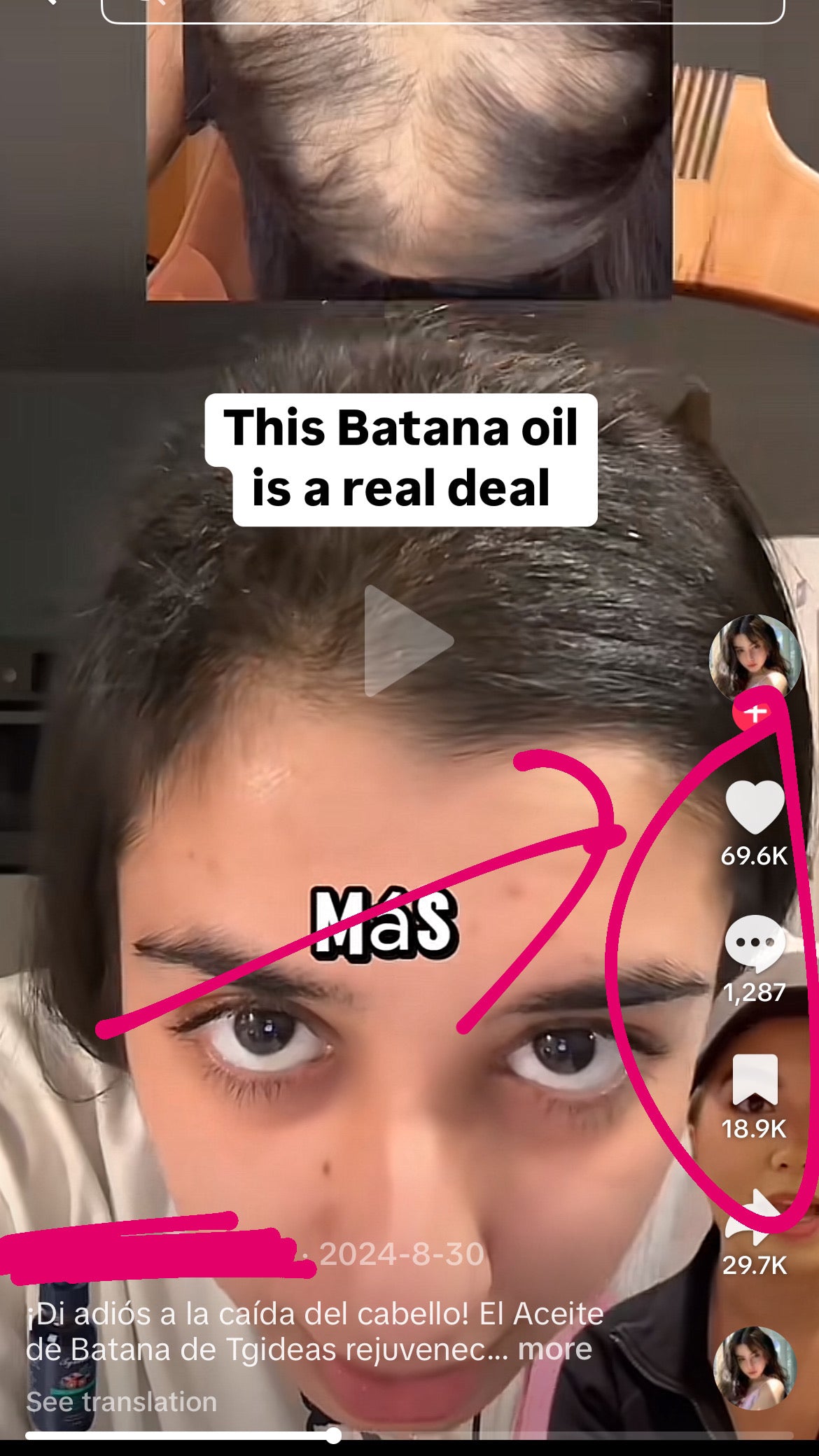Viewport: 819px width, 1456px height.
Task: Play the paused Batana oil video
Action: [408, 640]
